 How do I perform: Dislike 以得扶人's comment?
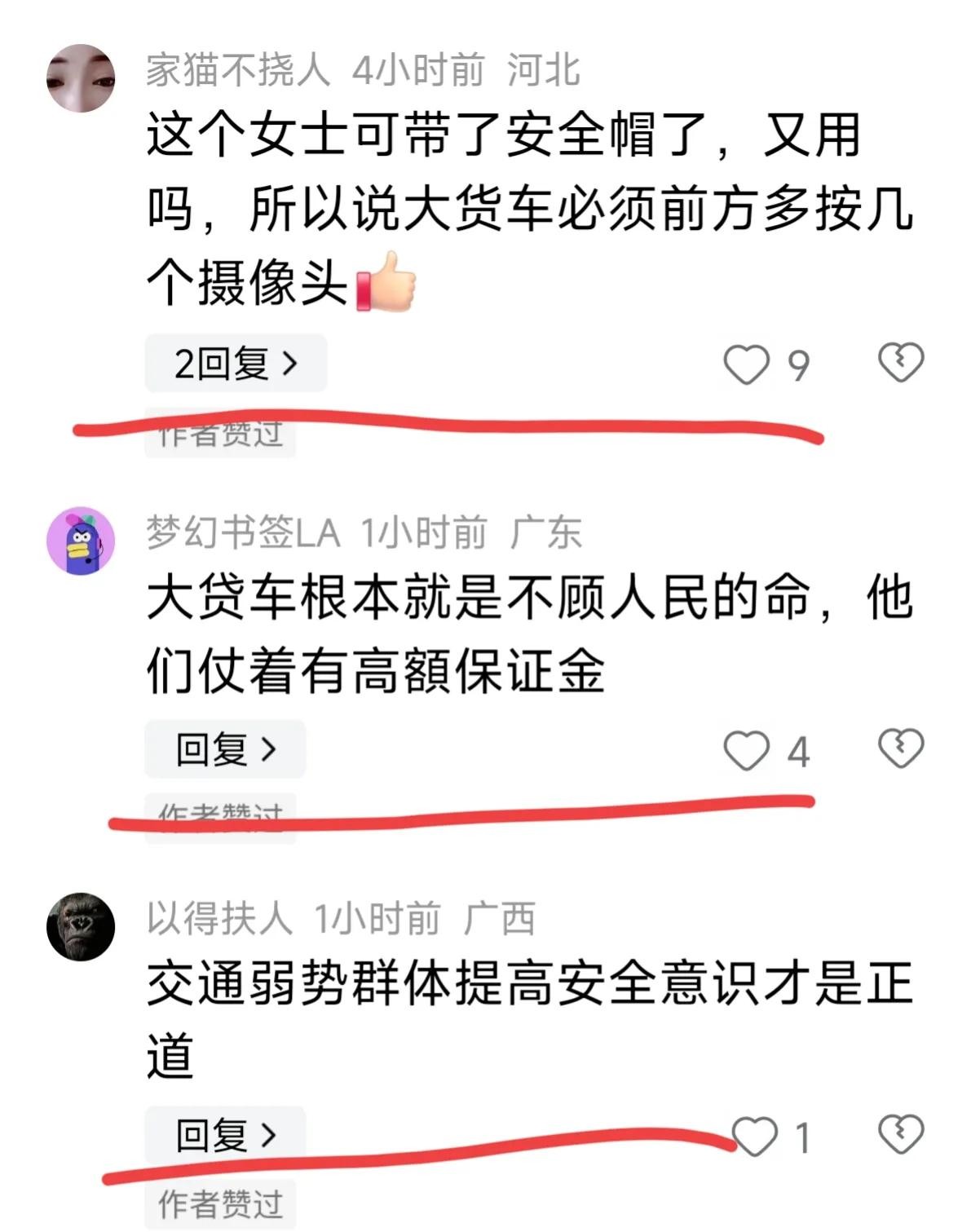(x=900, y=1134)
